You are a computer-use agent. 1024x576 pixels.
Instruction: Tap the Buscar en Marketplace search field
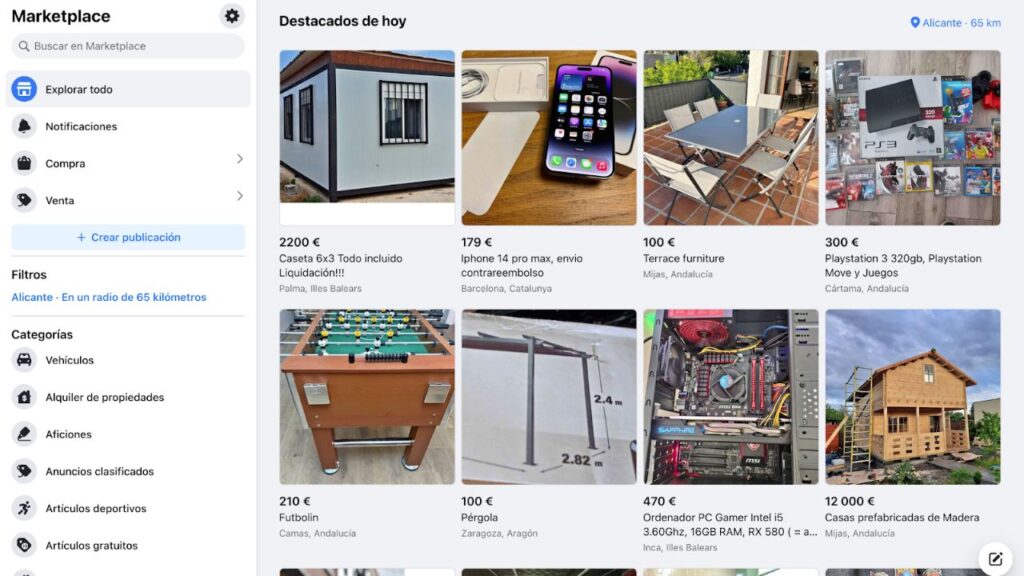(128, 46)
